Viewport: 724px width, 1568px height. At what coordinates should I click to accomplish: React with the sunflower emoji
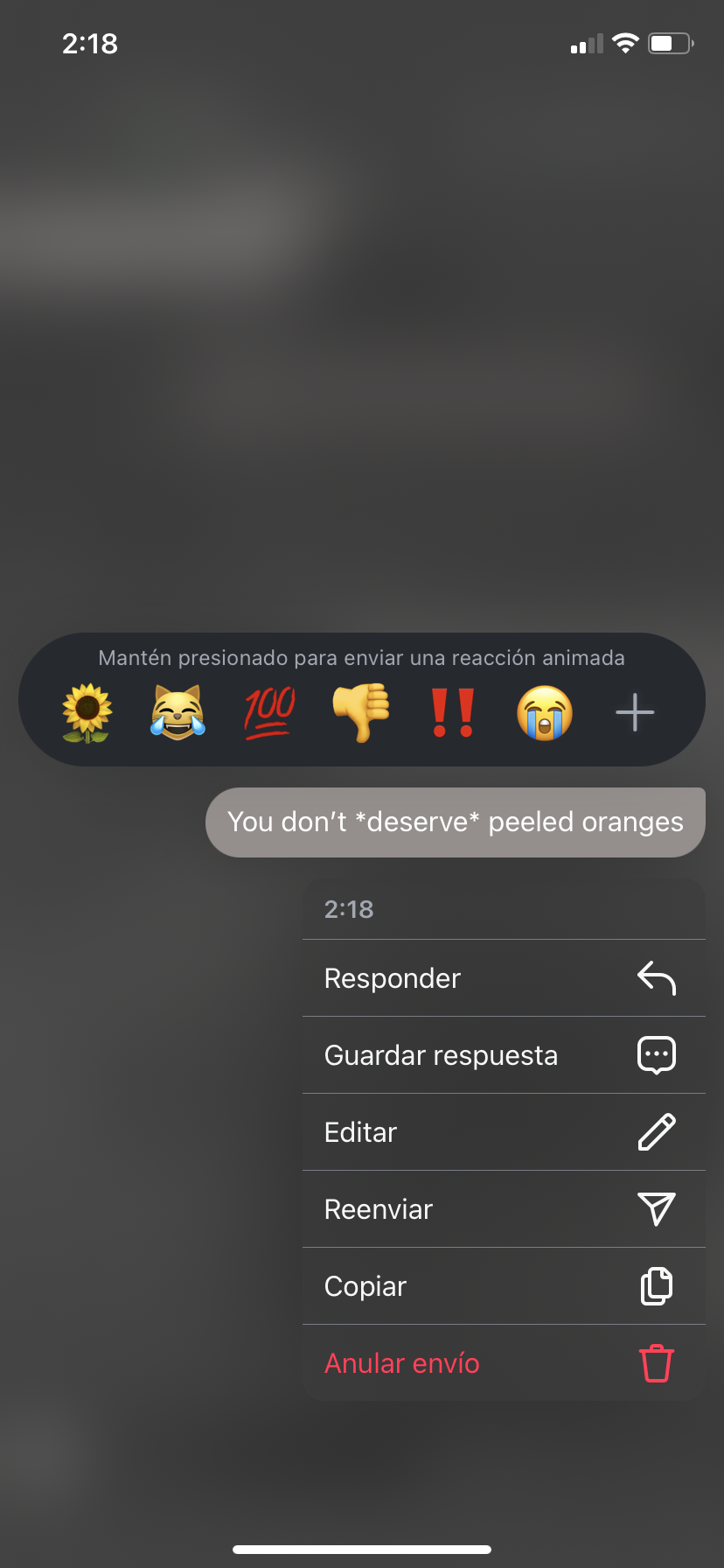87,713
